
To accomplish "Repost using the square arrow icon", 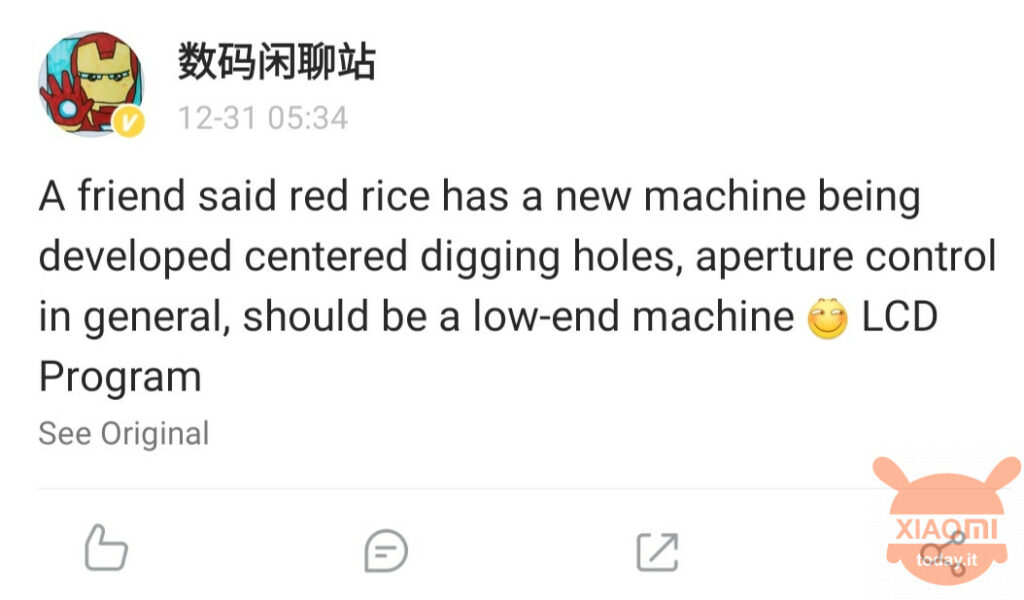I will 657,551.
